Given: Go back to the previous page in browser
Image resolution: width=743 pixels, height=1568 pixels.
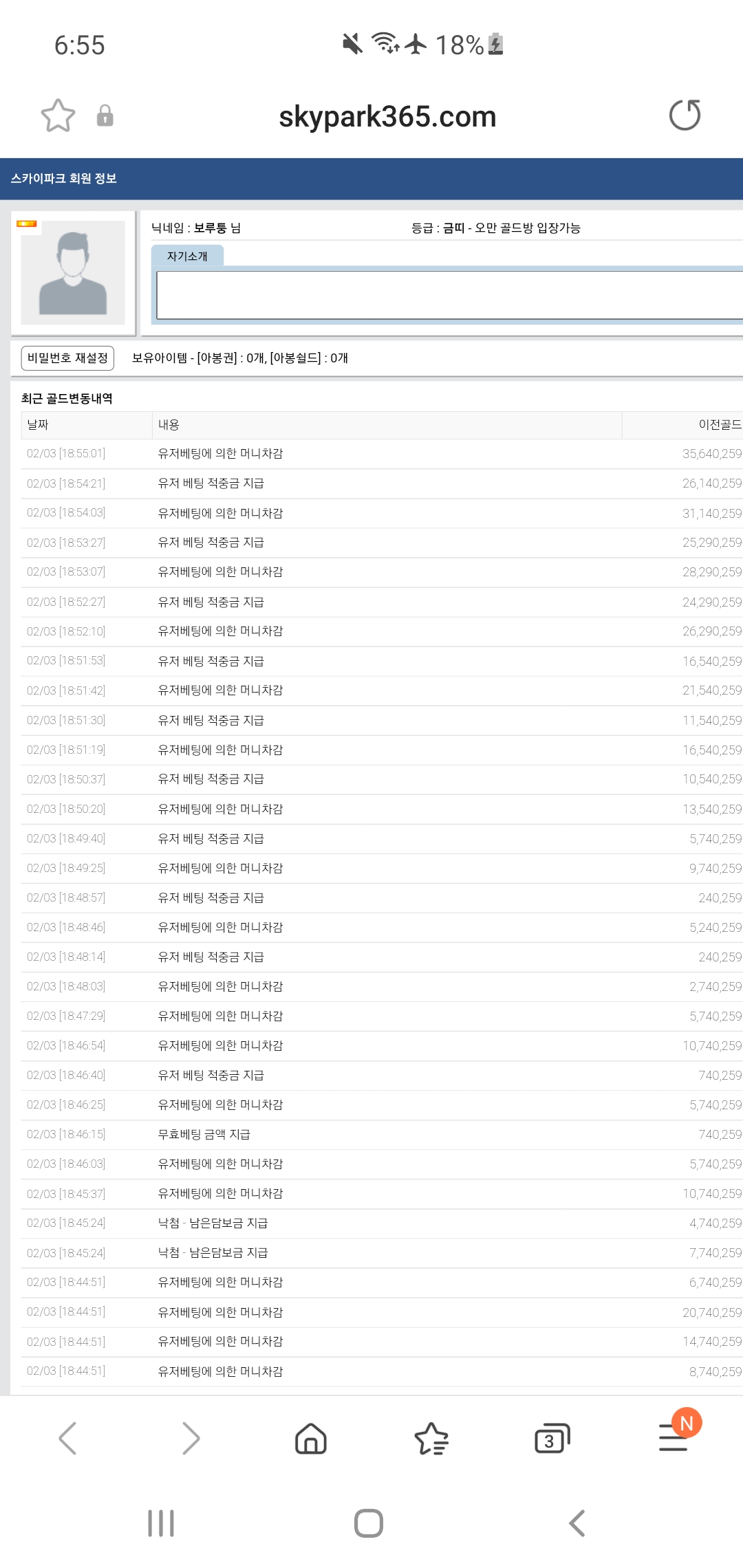Looking at the screenshot, I should click(67, 1438).
